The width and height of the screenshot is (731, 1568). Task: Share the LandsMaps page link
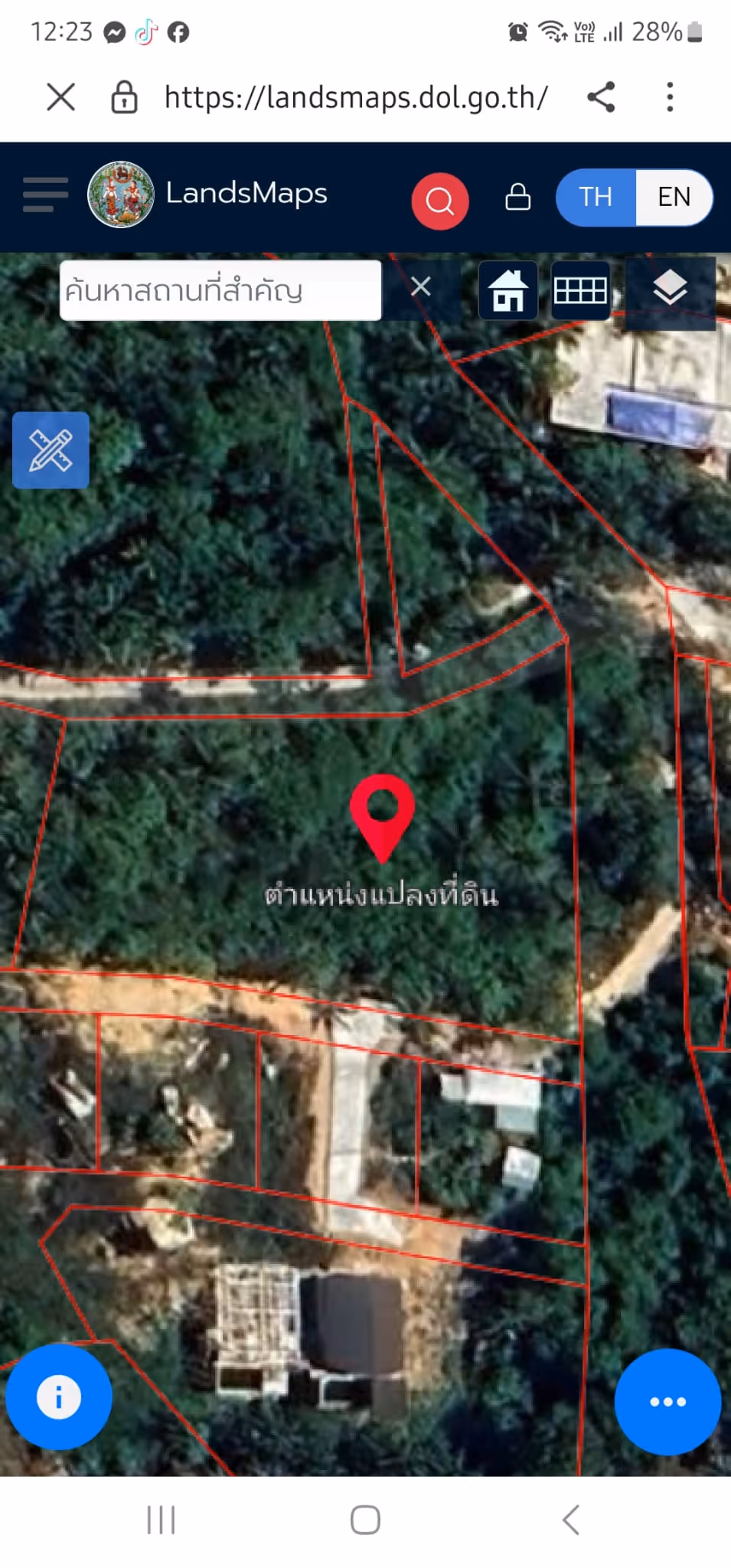(x=601, y=97)
